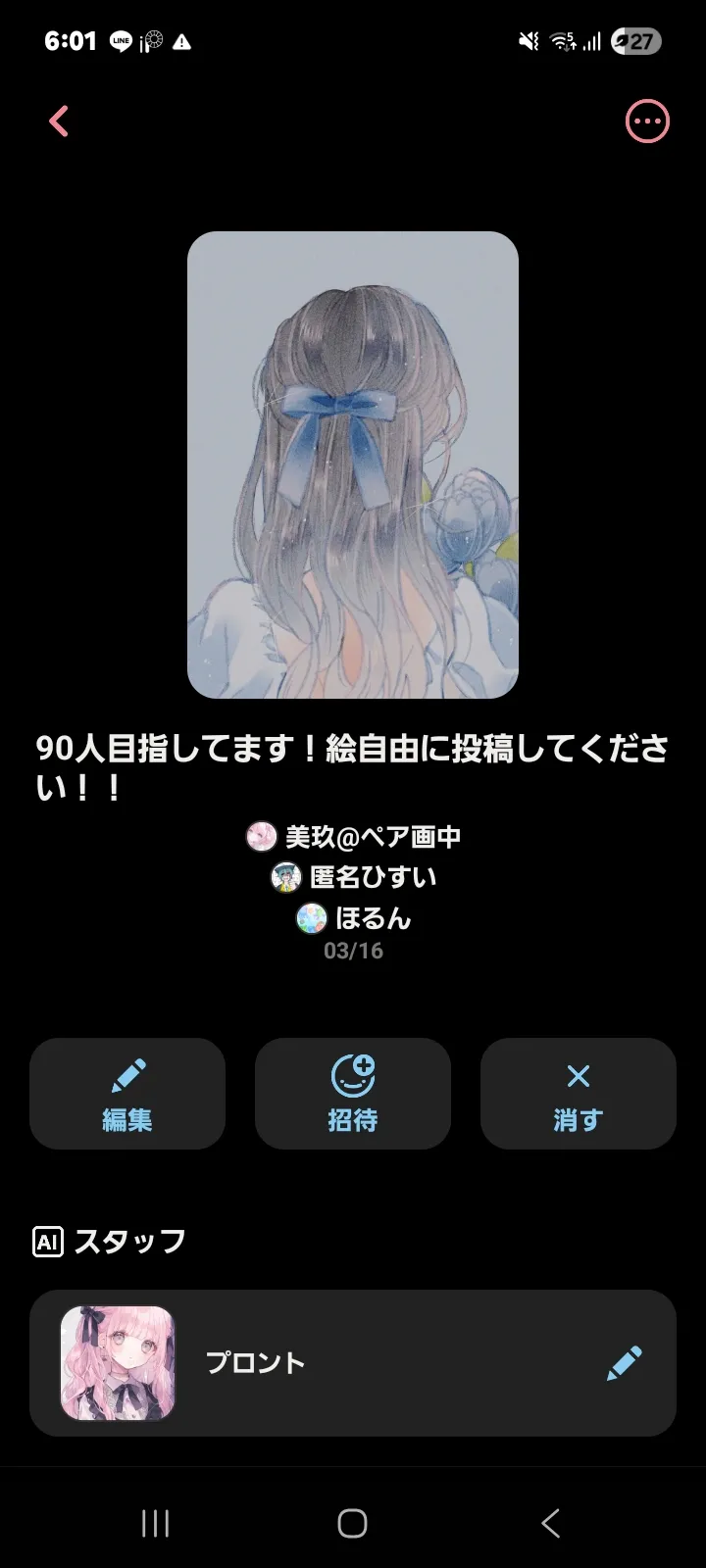
Task: Open the recent apps view
Action: click(x=155, y=1523)
